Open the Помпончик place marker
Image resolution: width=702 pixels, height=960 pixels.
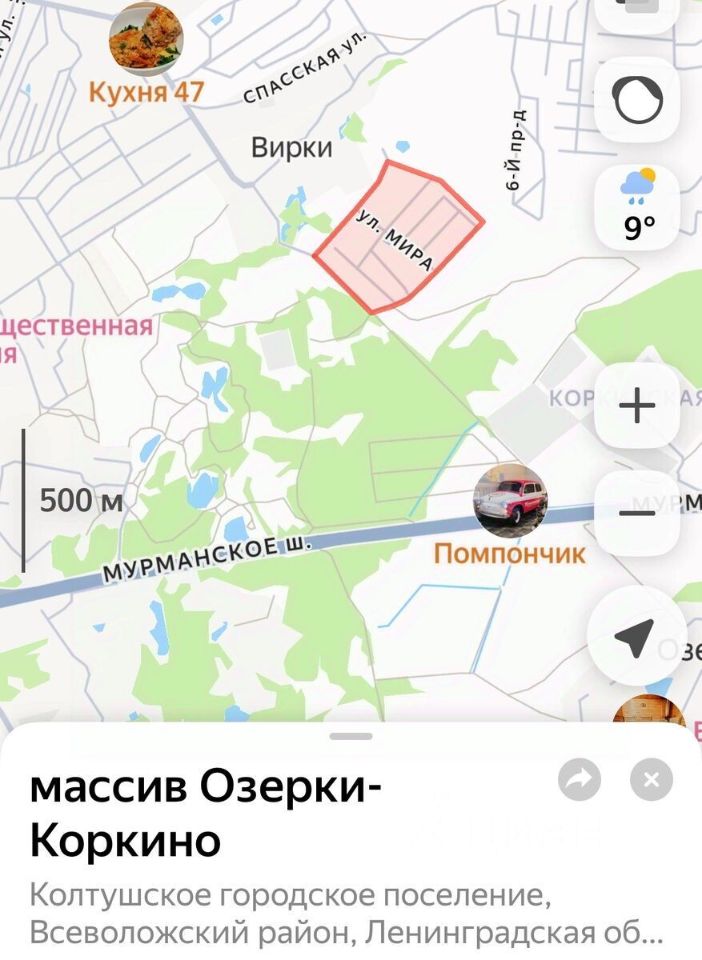510,500
